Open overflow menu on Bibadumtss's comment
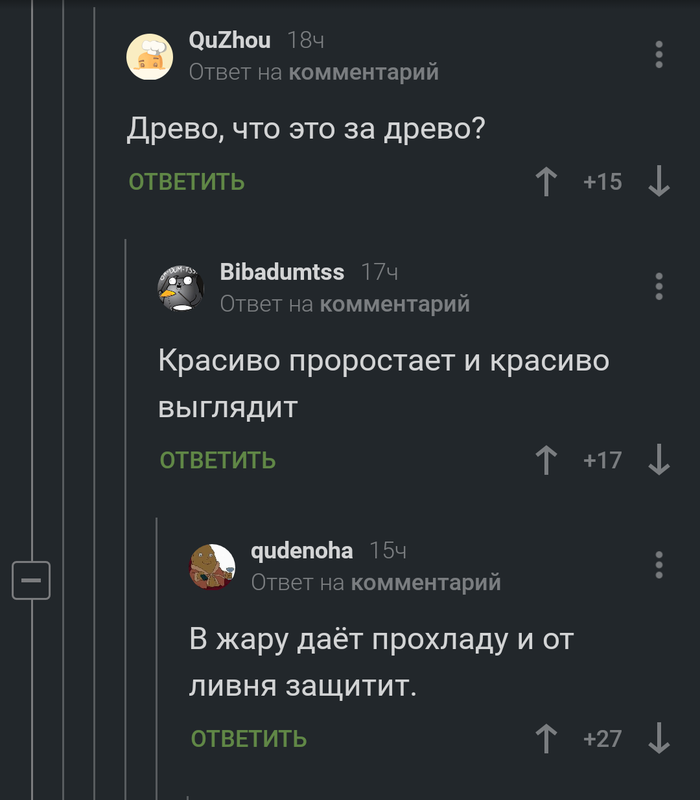The width and height of the screenshot is (700, 800). [659, 286]
